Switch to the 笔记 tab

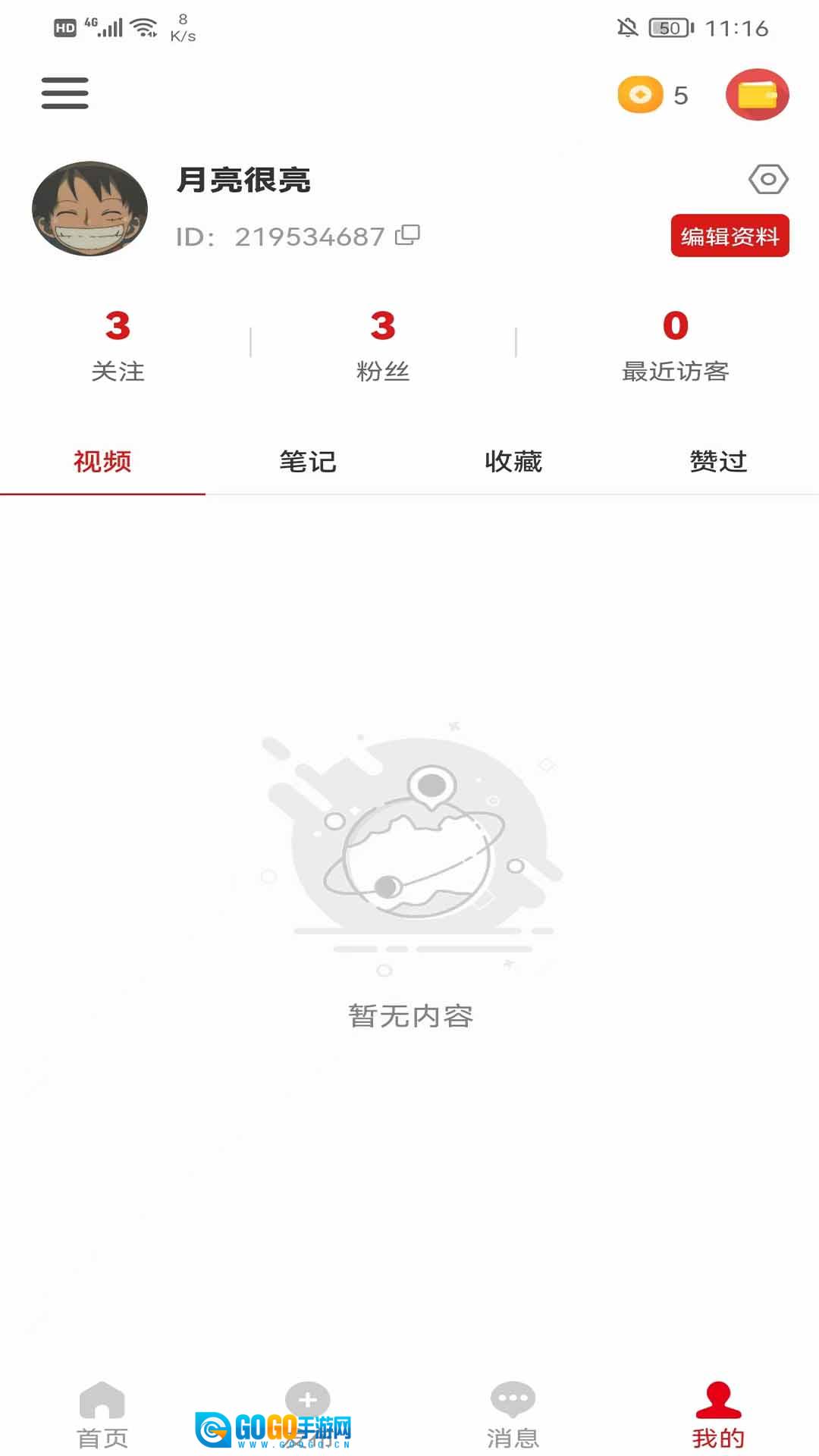[x=307, y=461]
